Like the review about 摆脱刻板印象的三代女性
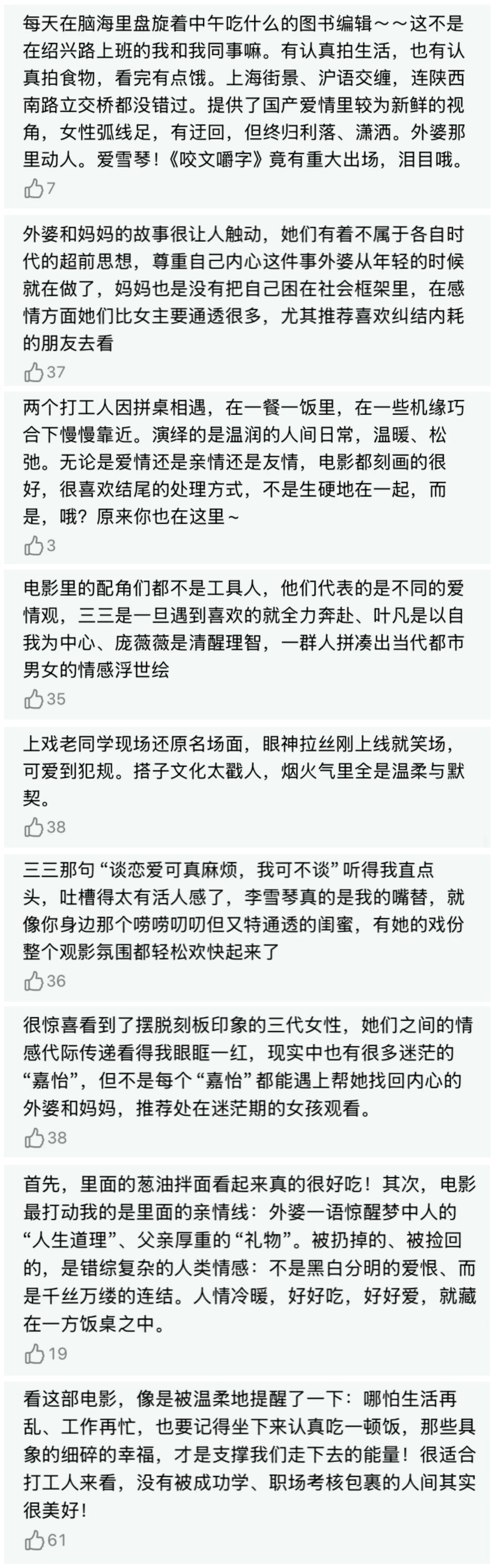 coord(34,1138)
